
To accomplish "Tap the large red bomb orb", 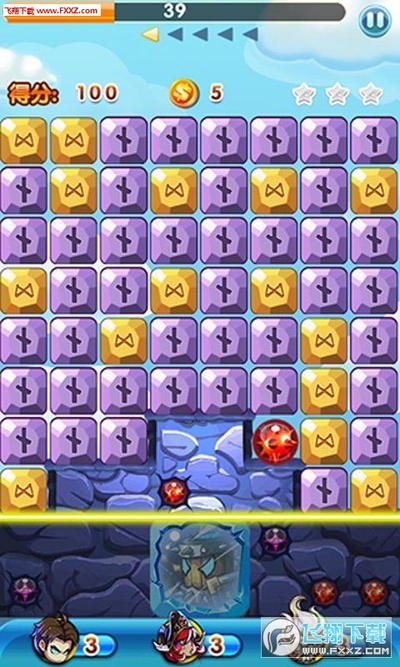I will point(275,441).
